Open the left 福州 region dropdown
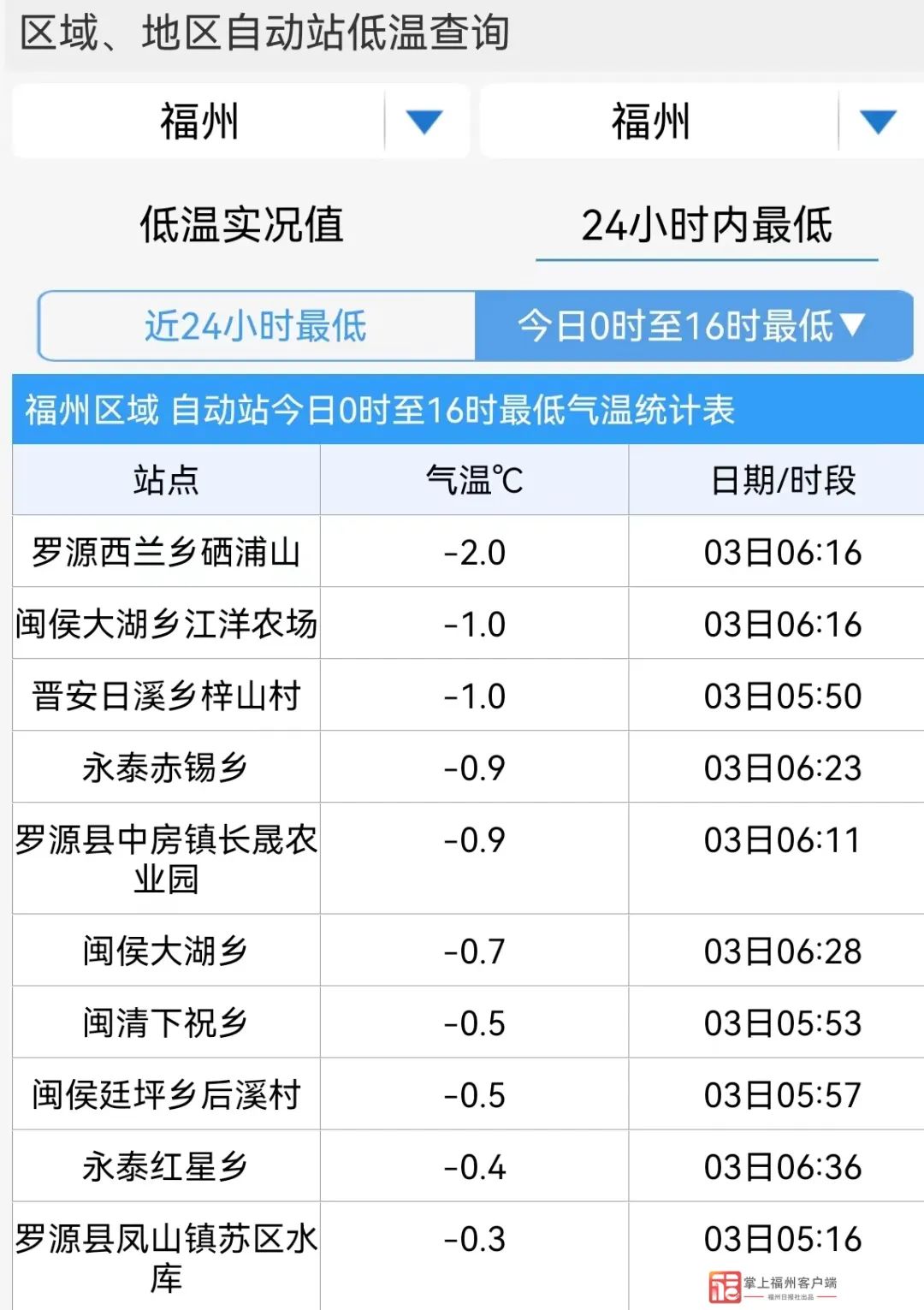This screenshot has height=1310, width=924. point(240,121)
